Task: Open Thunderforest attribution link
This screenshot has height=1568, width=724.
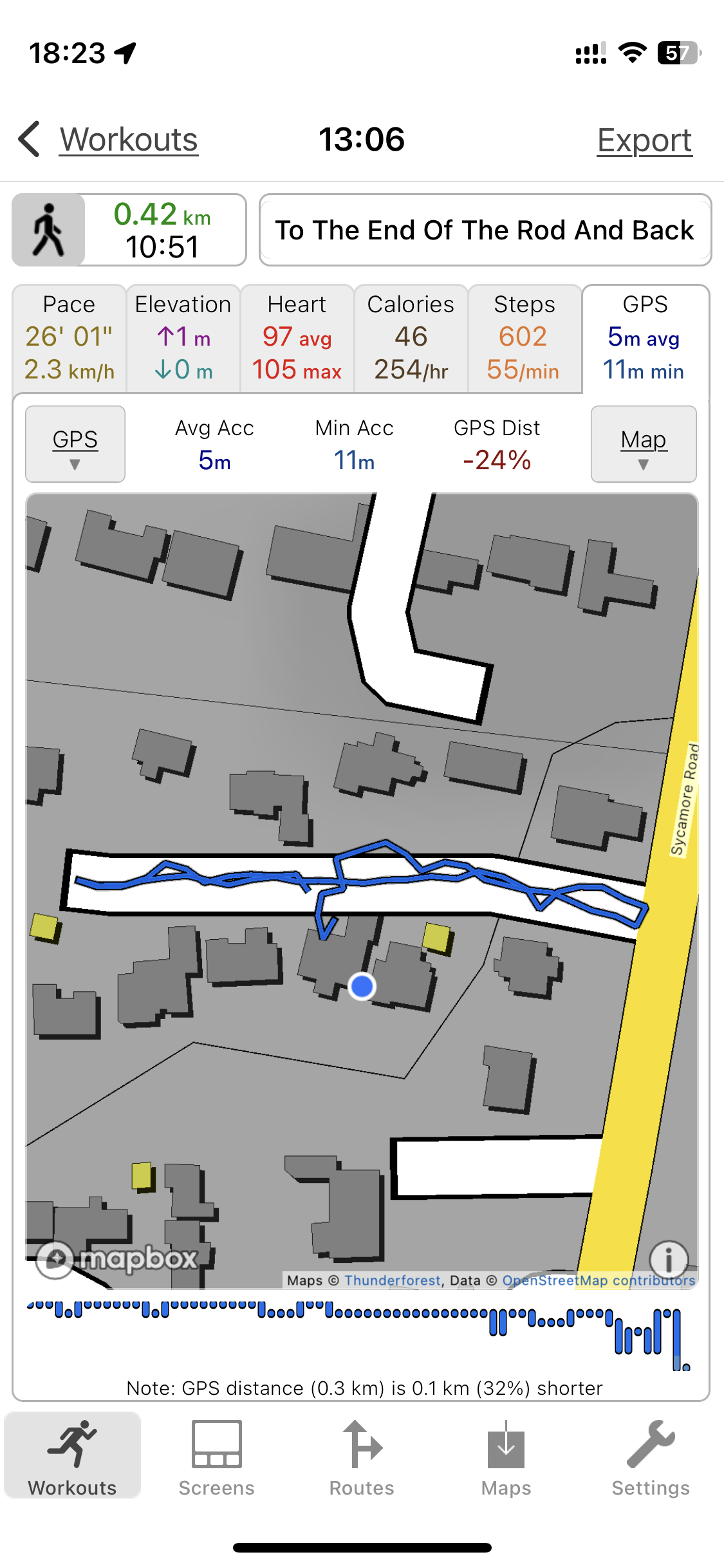Action: (393, 1280)
